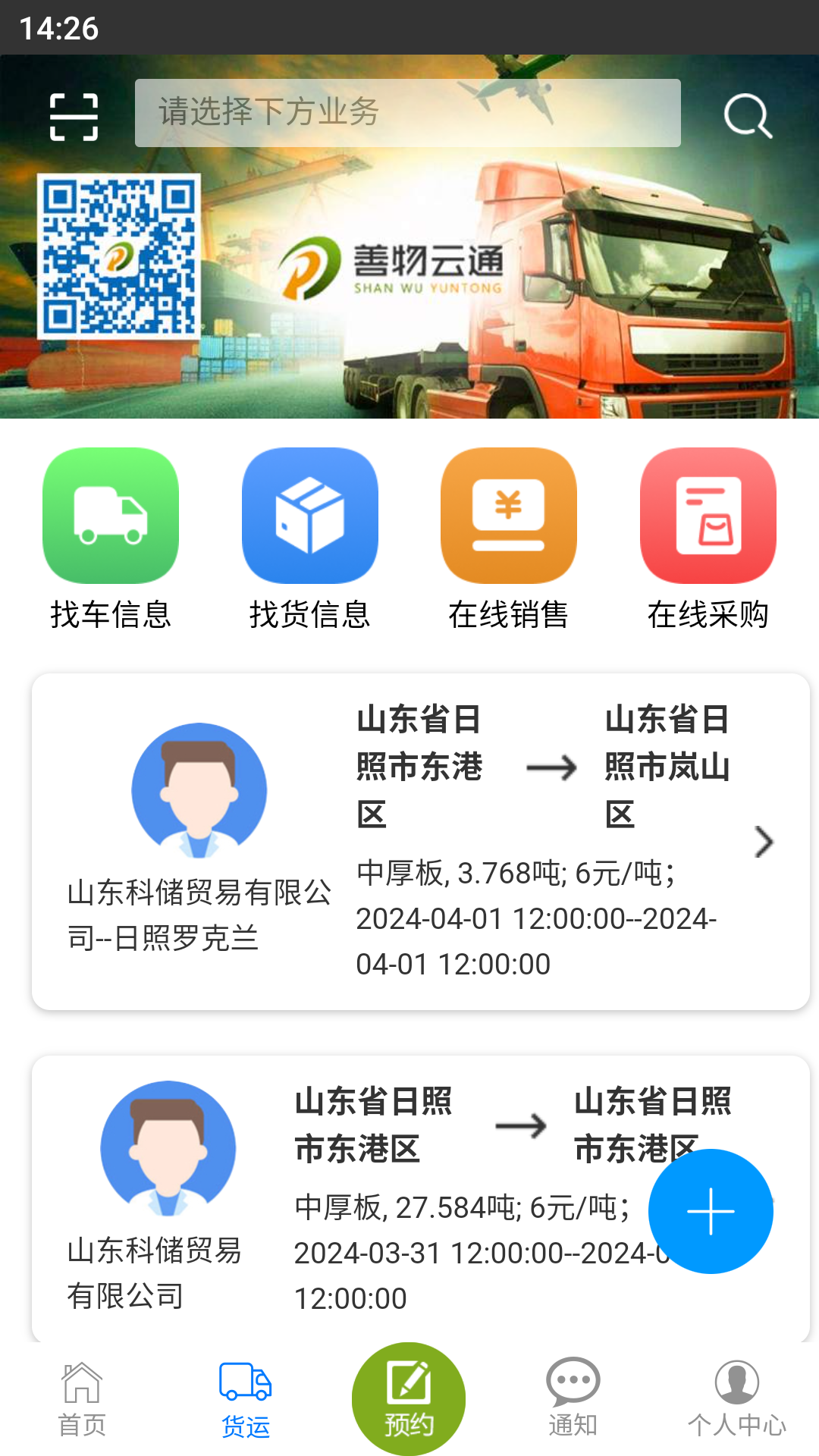Screen dimensions: 819x1456
Task: Open 找货信息 (find cargo info)
Action: [309, 538]
